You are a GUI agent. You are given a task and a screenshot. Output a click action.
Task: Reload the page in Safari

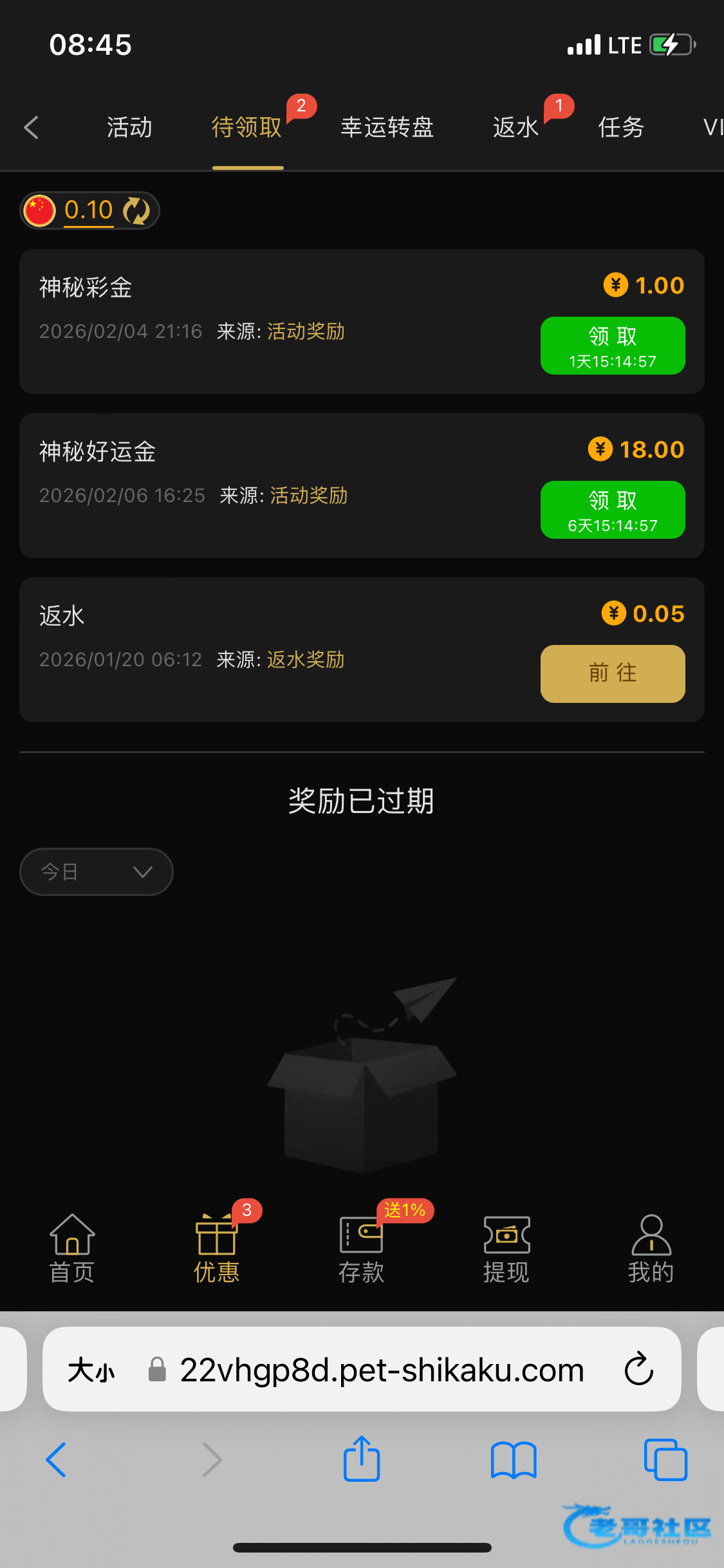point(638,1369)
